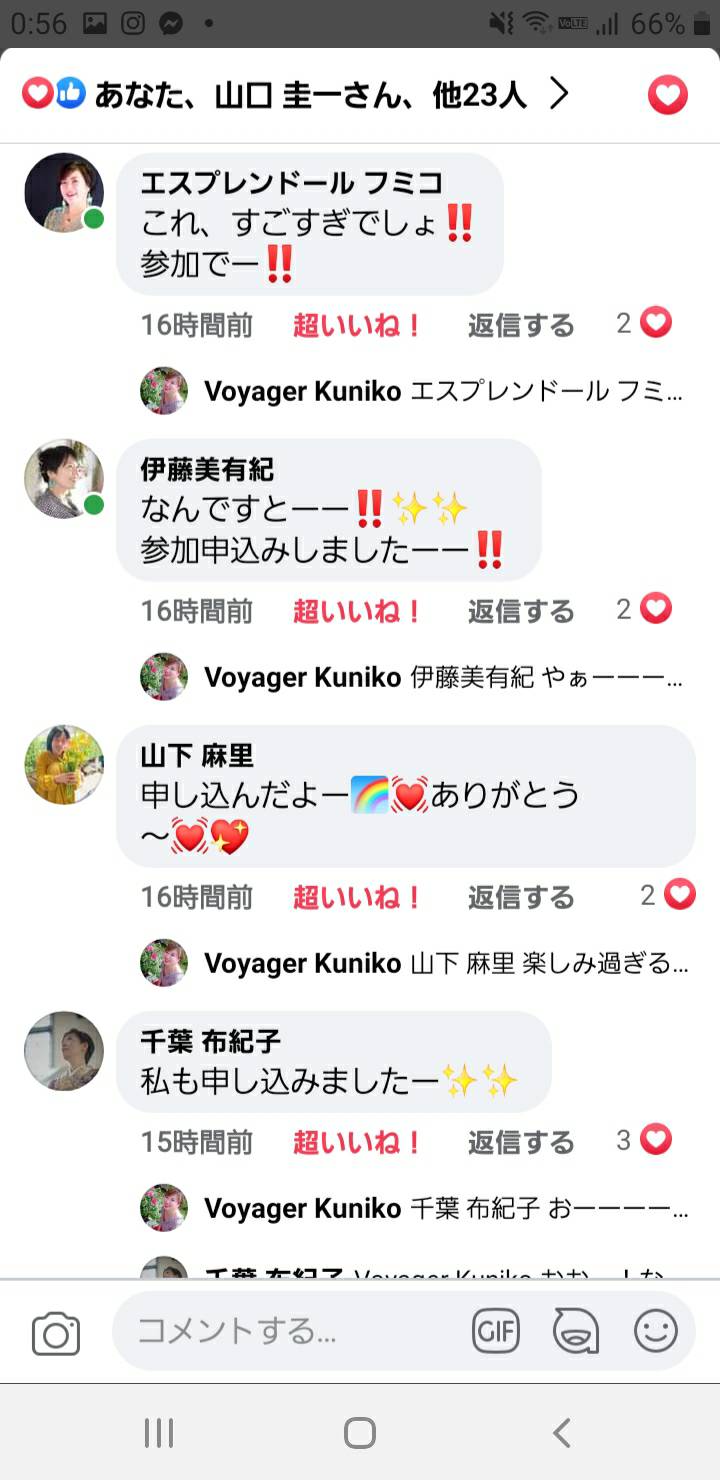Image resolution: width=720 pixels, height=1480 pixels.
Task: Go back using the system back button
Action: click(x=562, y=1432)
